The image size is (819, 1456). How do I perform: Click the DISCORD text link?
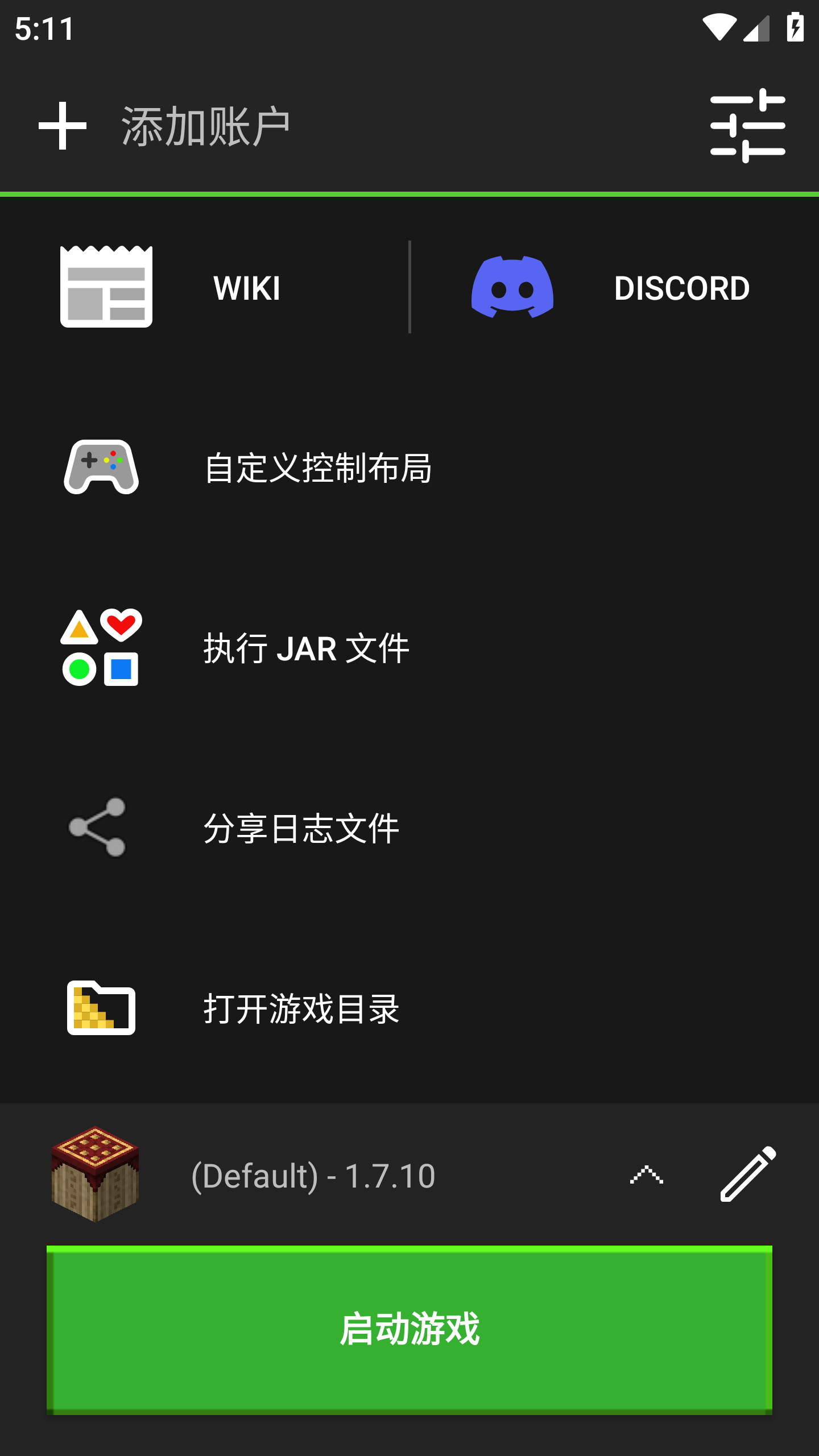click(682, 287)
